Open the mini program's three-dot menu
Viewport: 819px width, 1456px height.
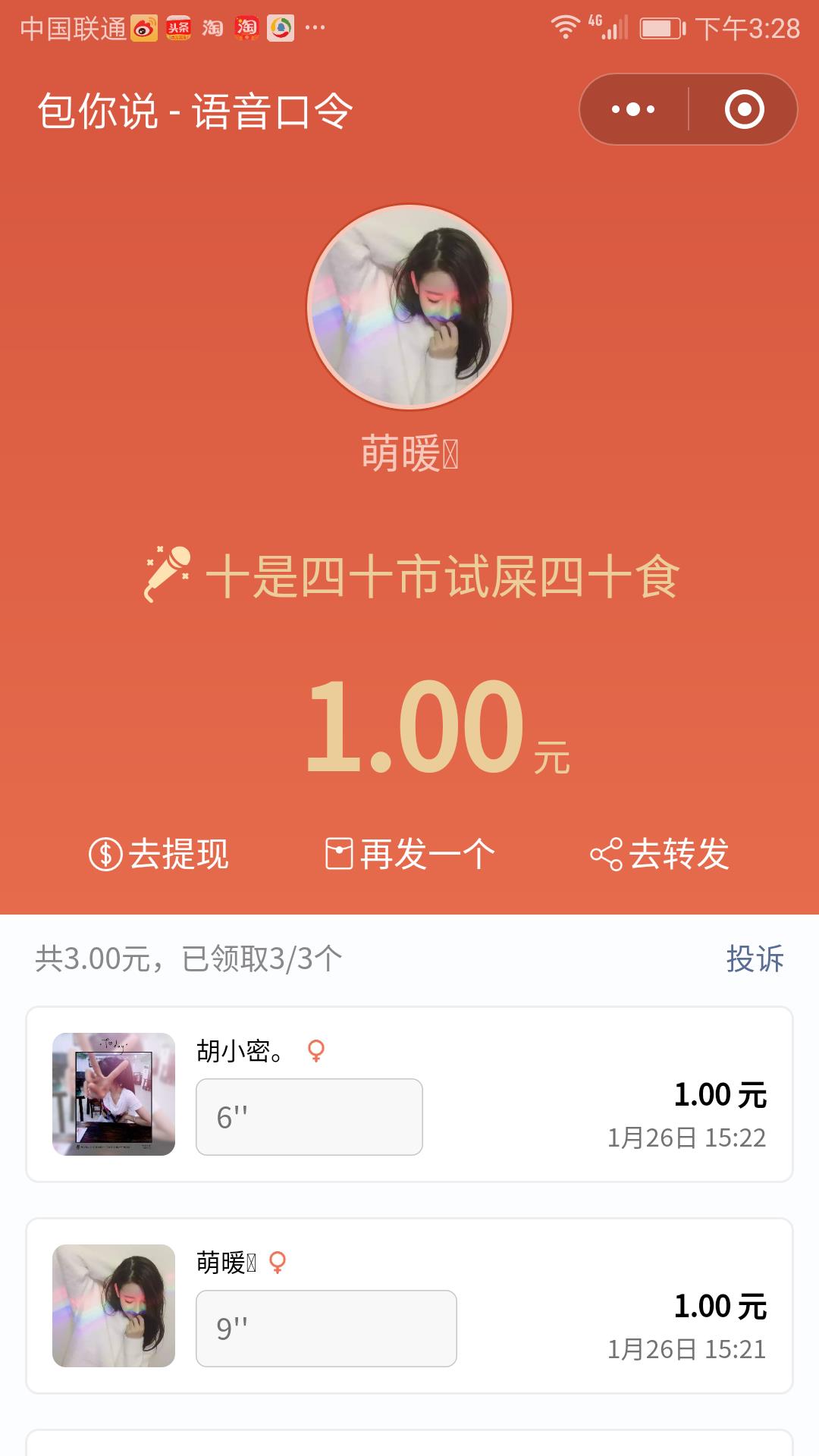pos(633,109)
